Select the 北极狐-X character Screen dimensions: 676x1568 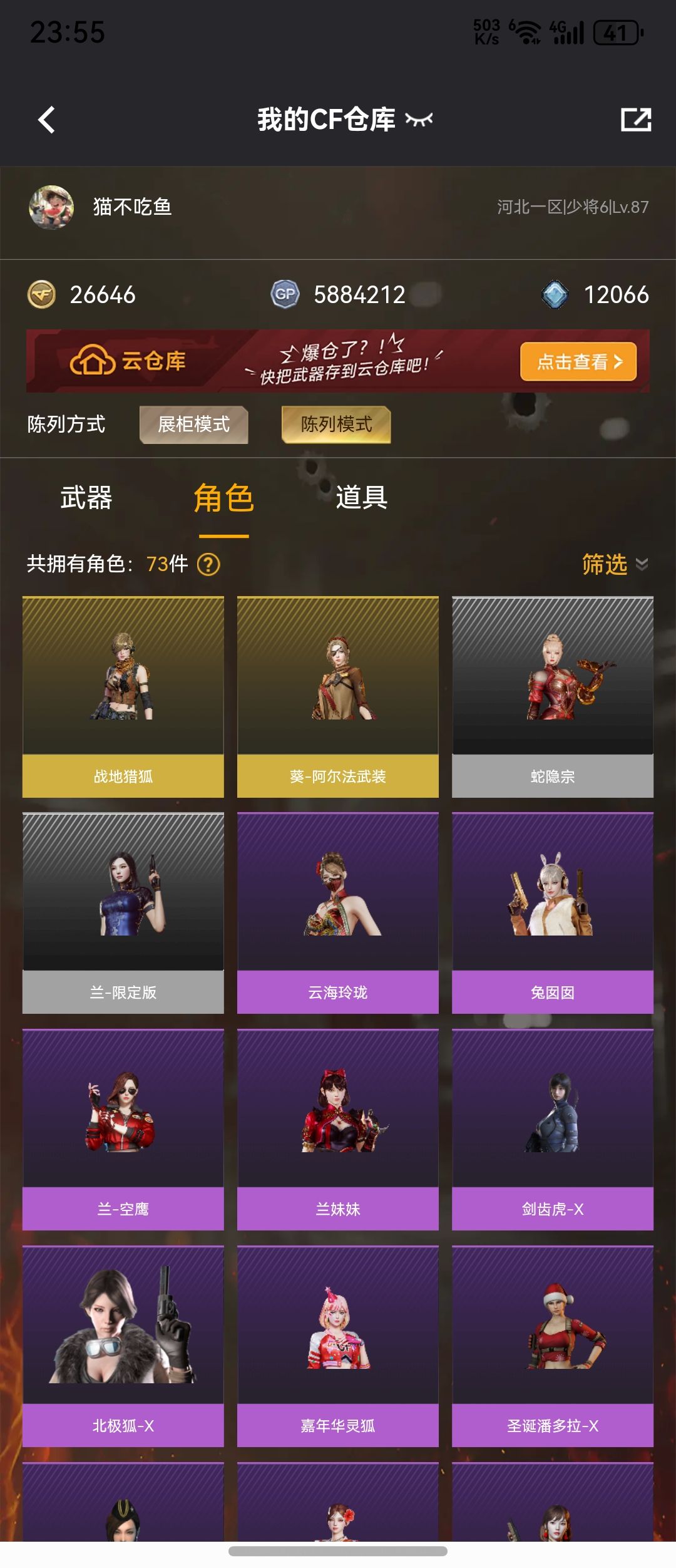(123, 1346)
